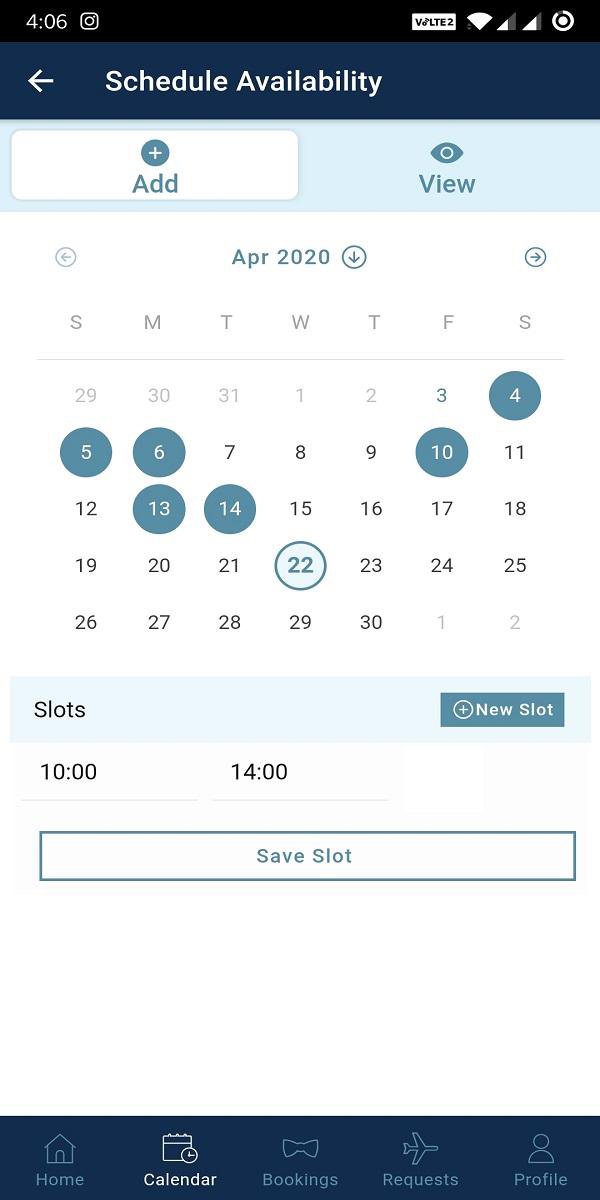This screenshot has width=600, height=1200.
Task: Open the Calendar tab
Action: point(180,1159)
